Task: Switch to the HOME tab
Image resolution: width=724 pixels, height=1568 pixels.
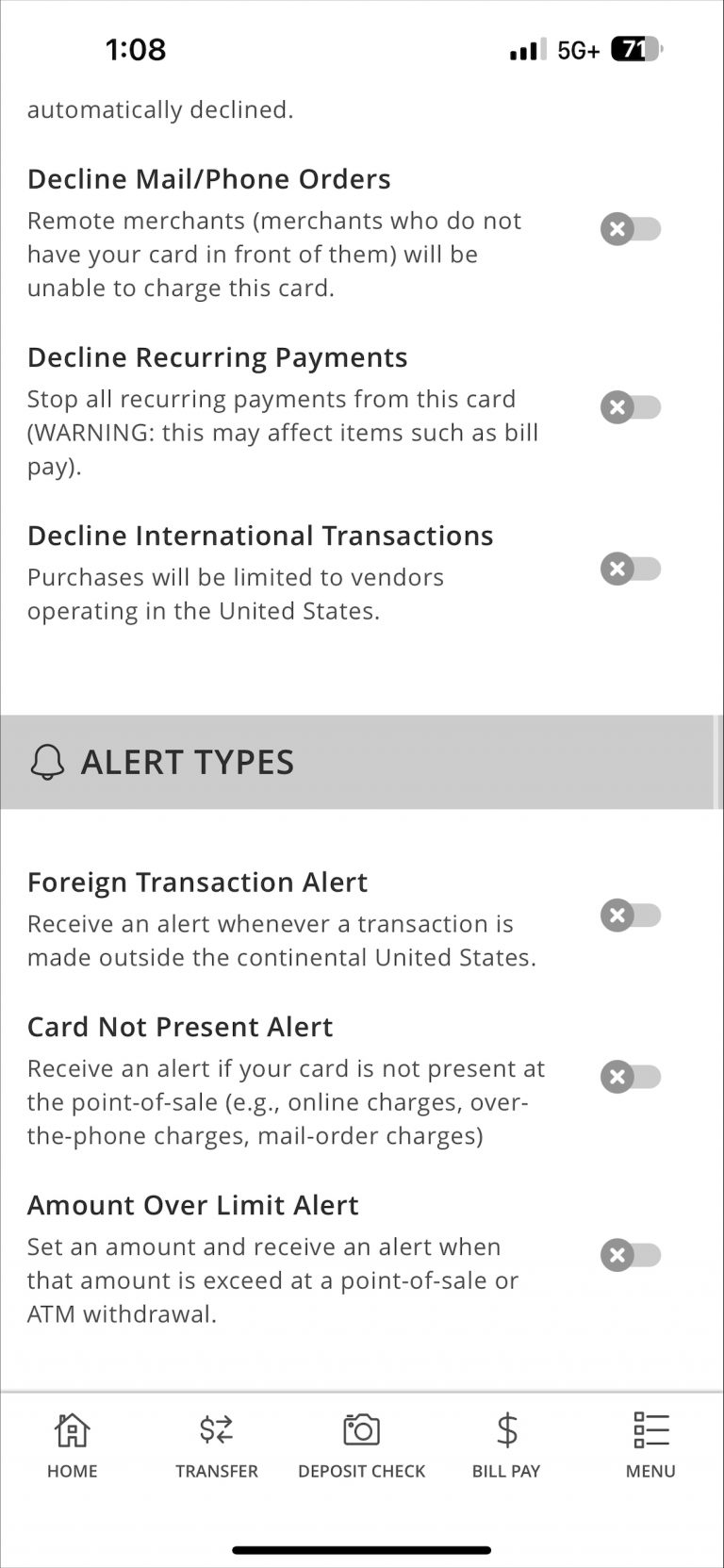Action: coord(72,1471)
